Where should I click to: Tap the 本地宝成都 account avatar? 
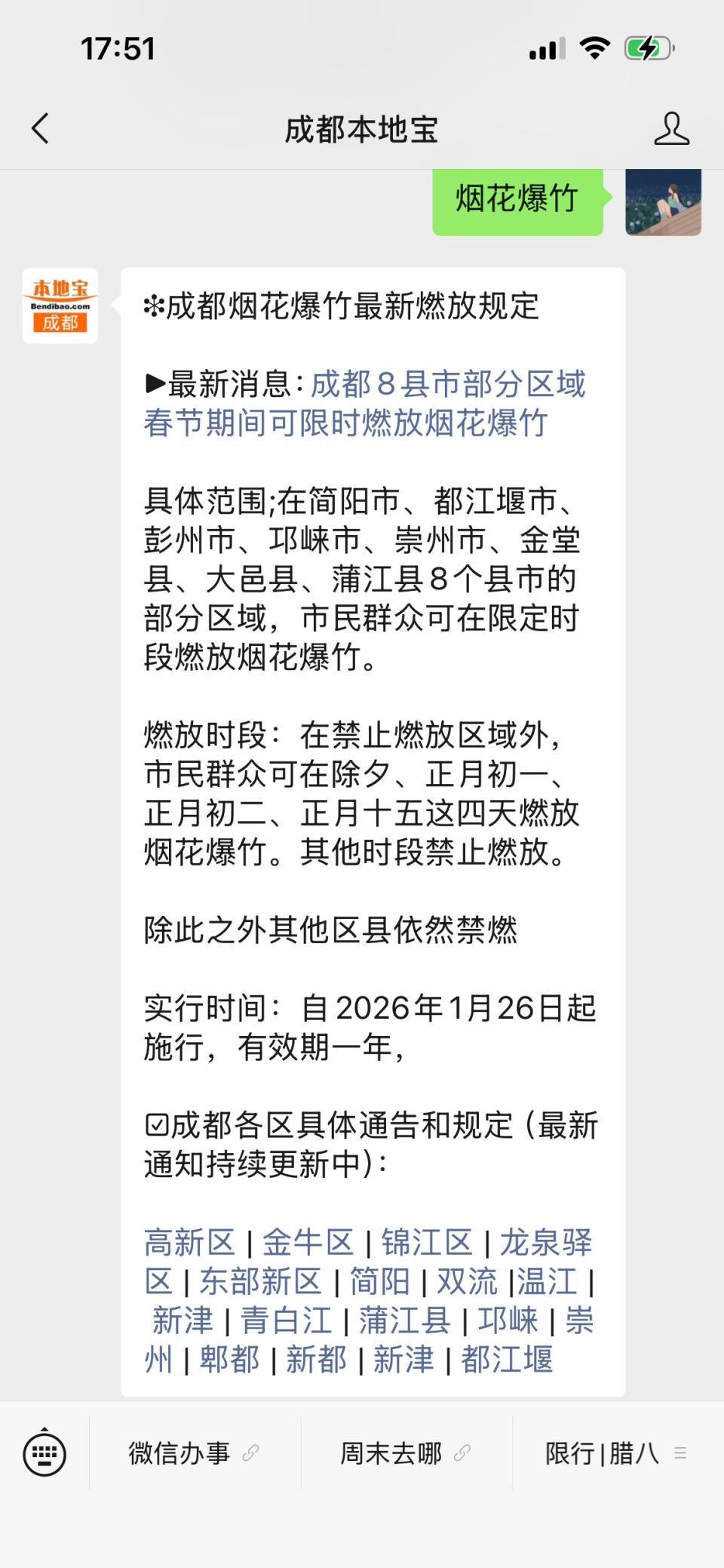pyautogui.click(x=60, y=306)
